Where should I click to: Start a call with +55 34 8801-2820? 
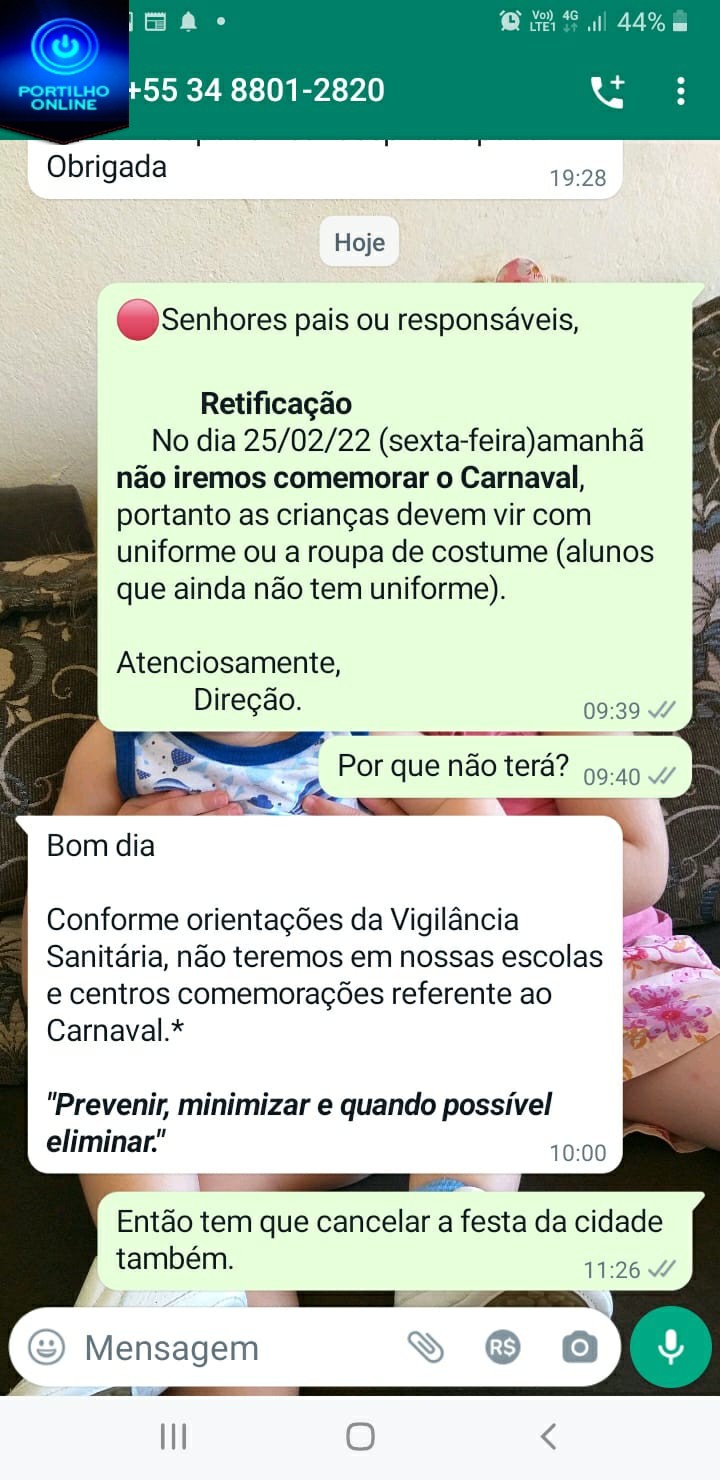coord(607,92)
